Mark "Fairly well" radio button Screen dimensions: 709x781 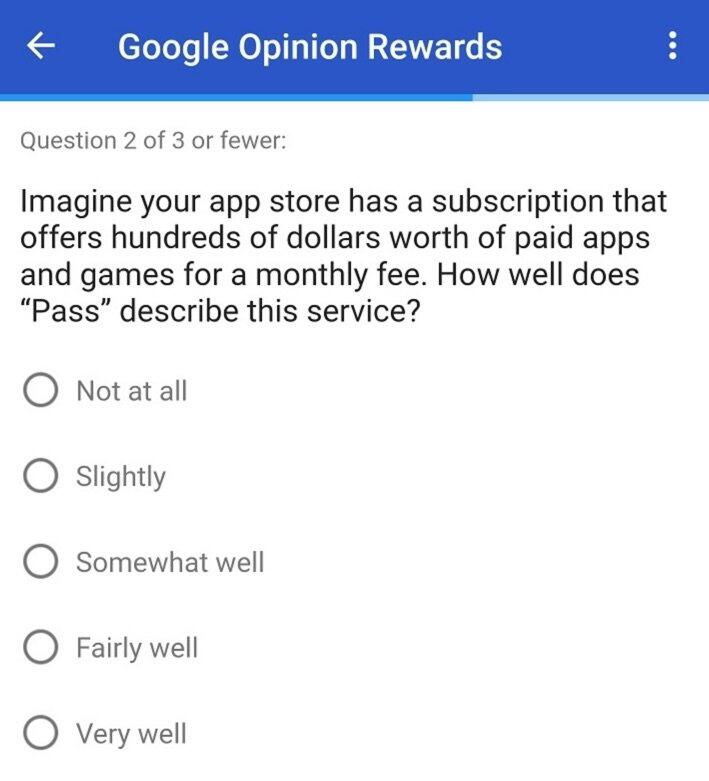[x=40, y=649]
